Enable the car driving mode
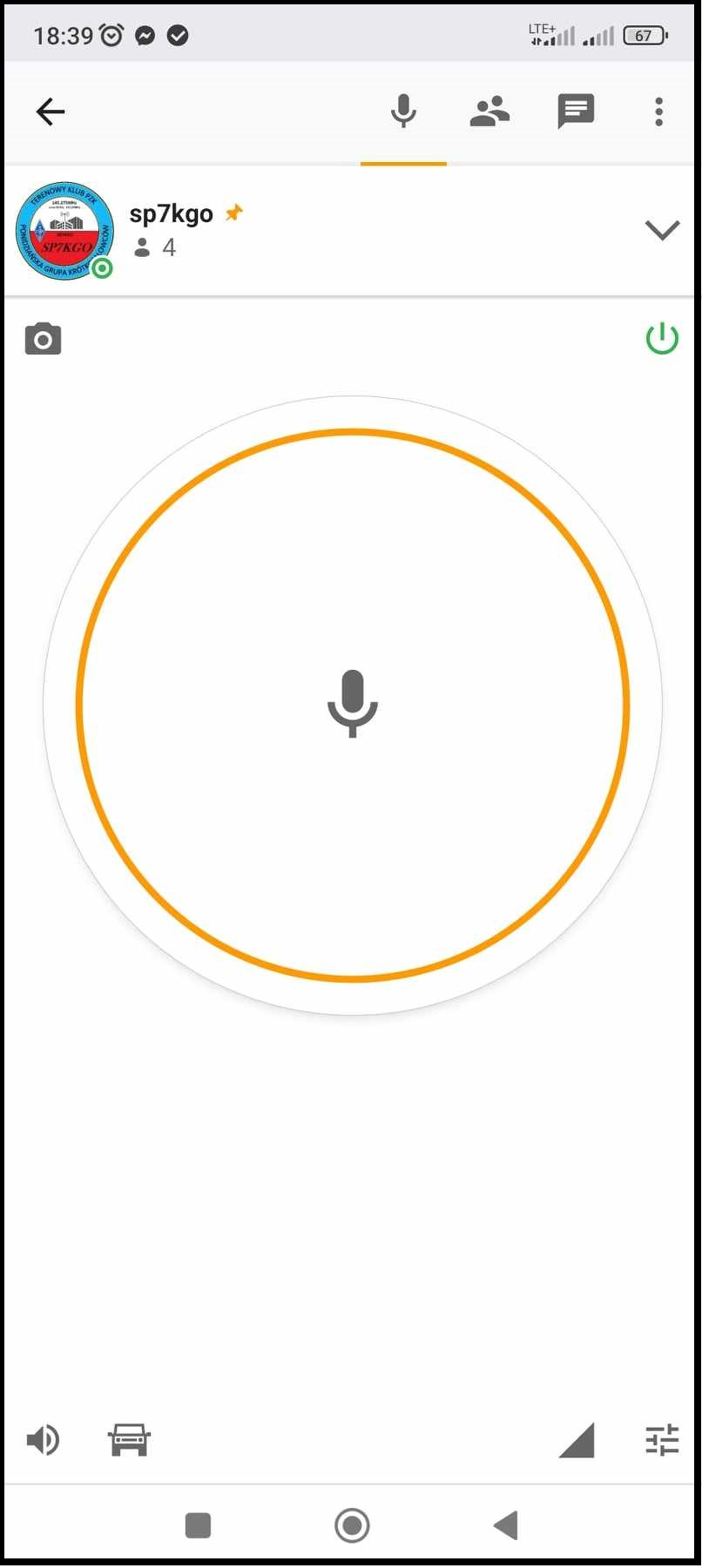This screenshot has width=702, height=1568. (x=129, y=1440)
